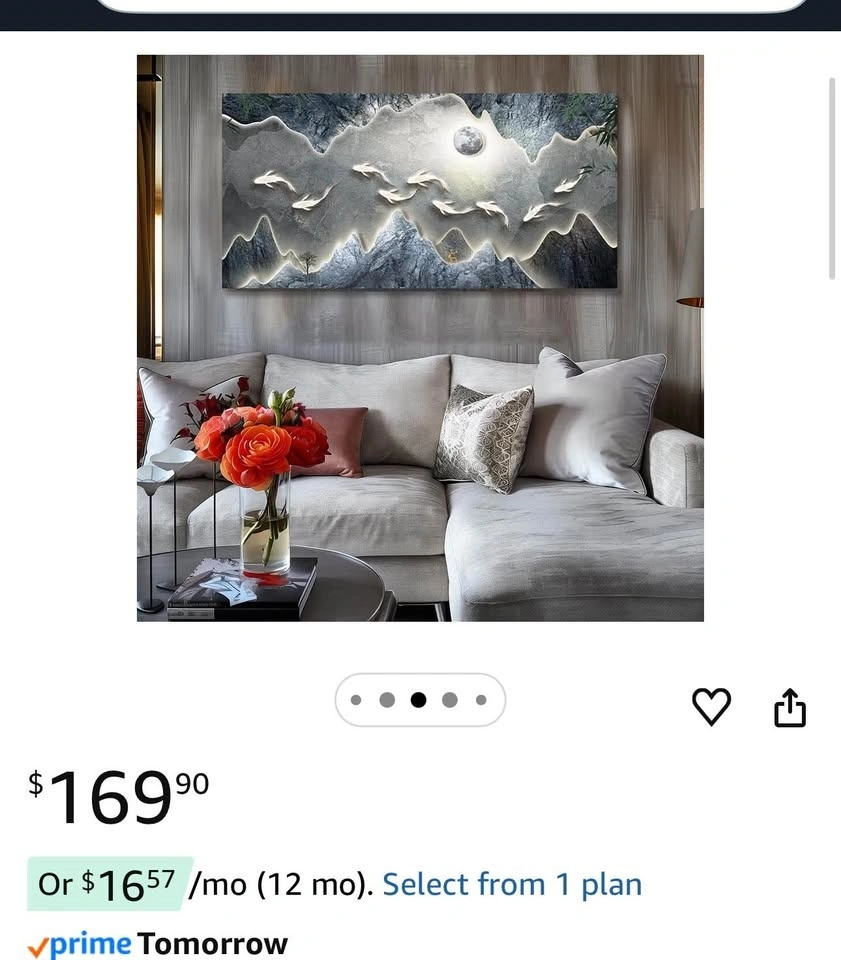Add this item to wish list heart
The image size is (841, 960).
711,707
